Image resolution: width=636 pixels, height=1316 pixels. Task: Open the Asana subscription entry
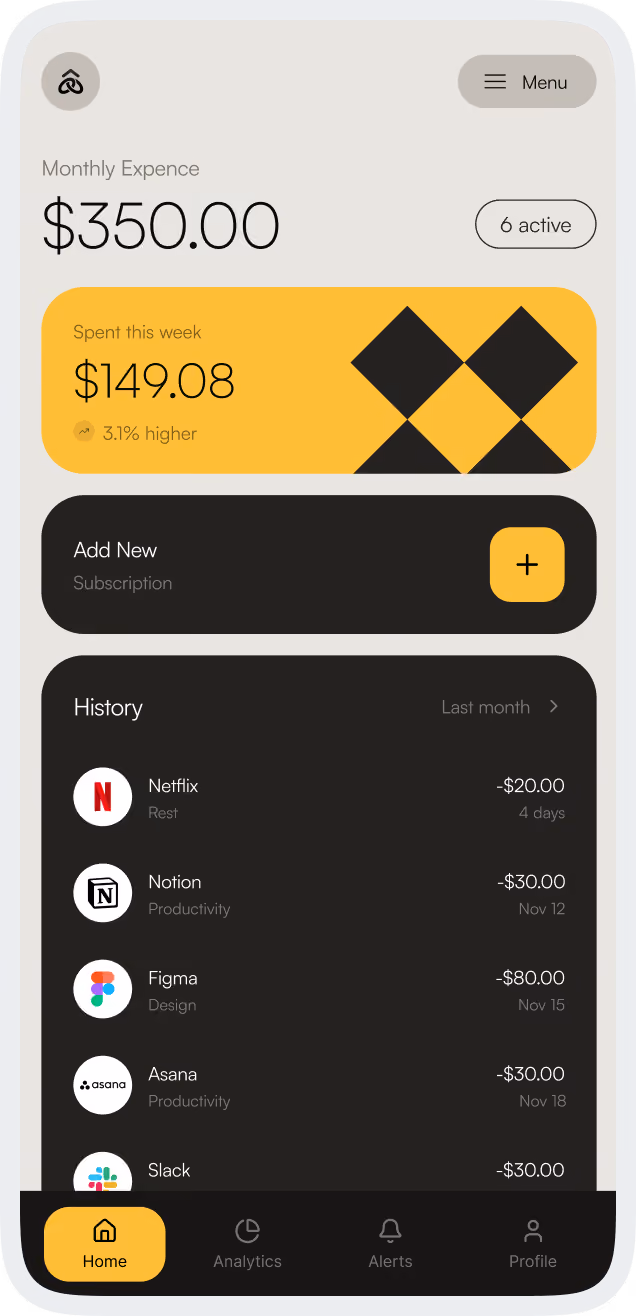319,1085
